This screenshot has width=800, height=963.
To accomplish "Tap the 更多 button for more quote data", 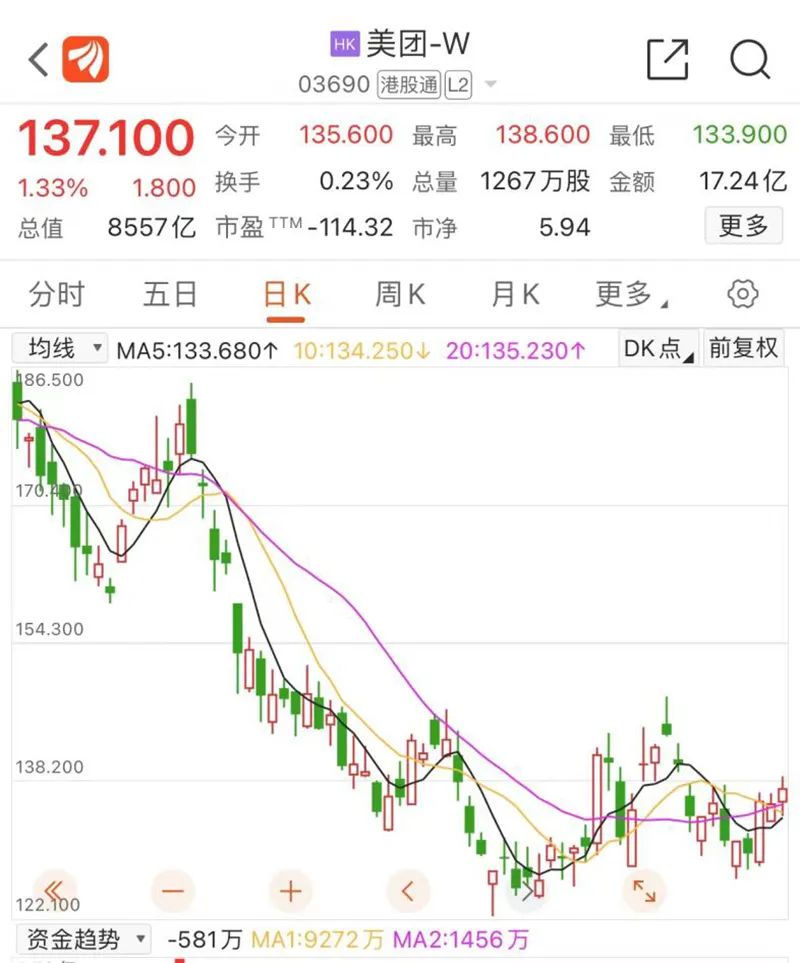I will pos(743,226).
